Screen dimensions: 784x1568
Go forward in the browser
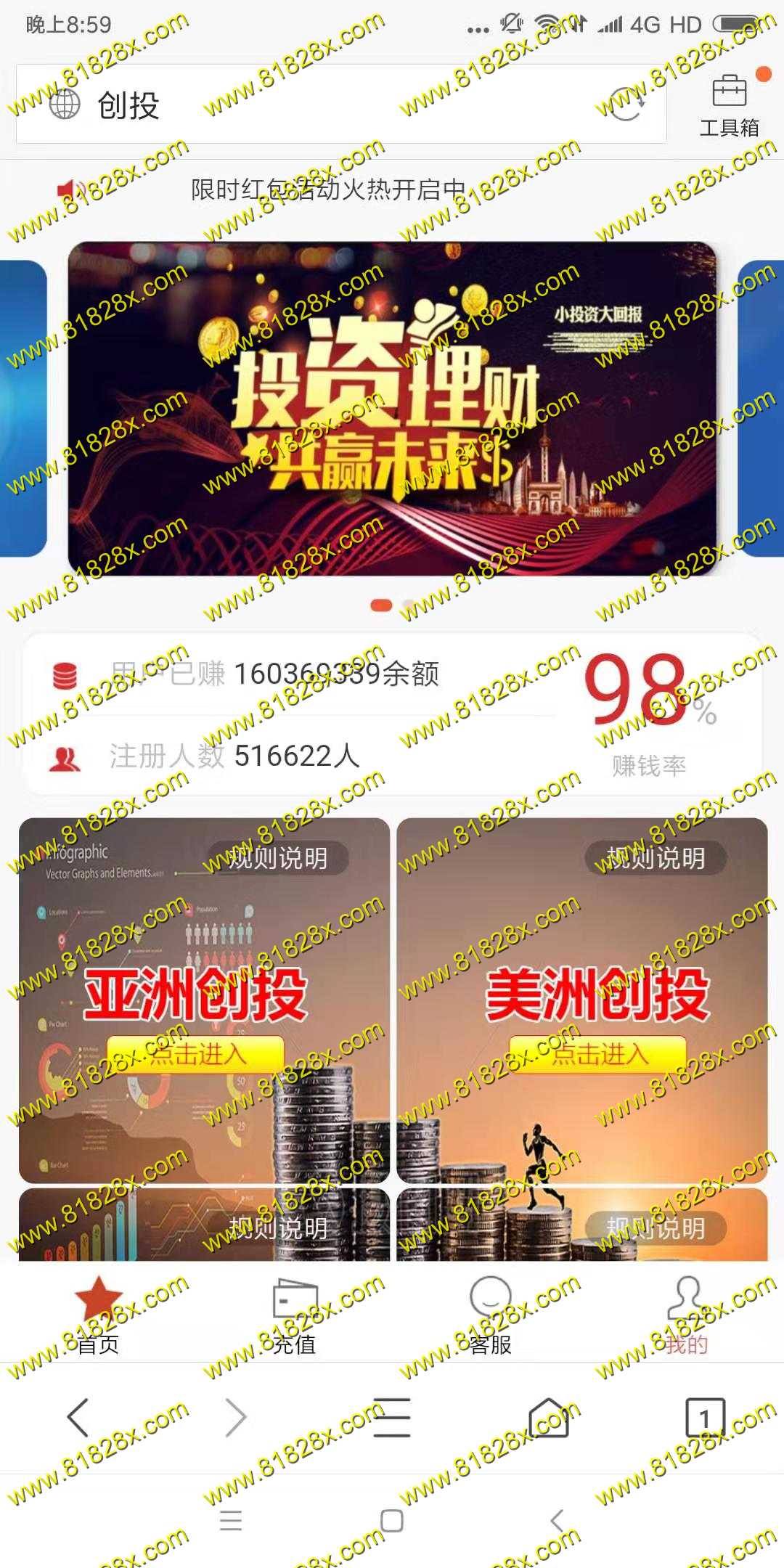(235, 1417)
